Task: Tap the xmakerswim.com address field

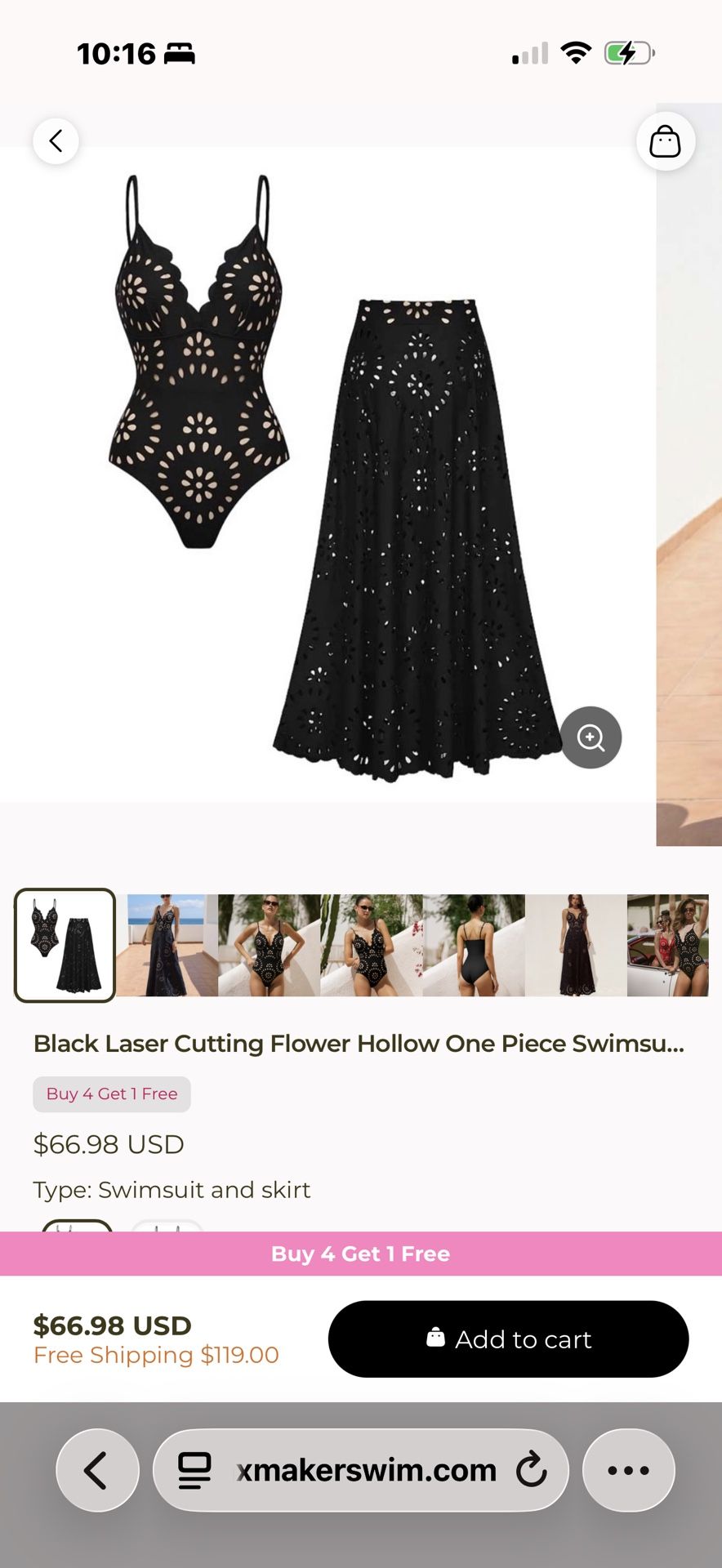Action: tap(366, 1470)
